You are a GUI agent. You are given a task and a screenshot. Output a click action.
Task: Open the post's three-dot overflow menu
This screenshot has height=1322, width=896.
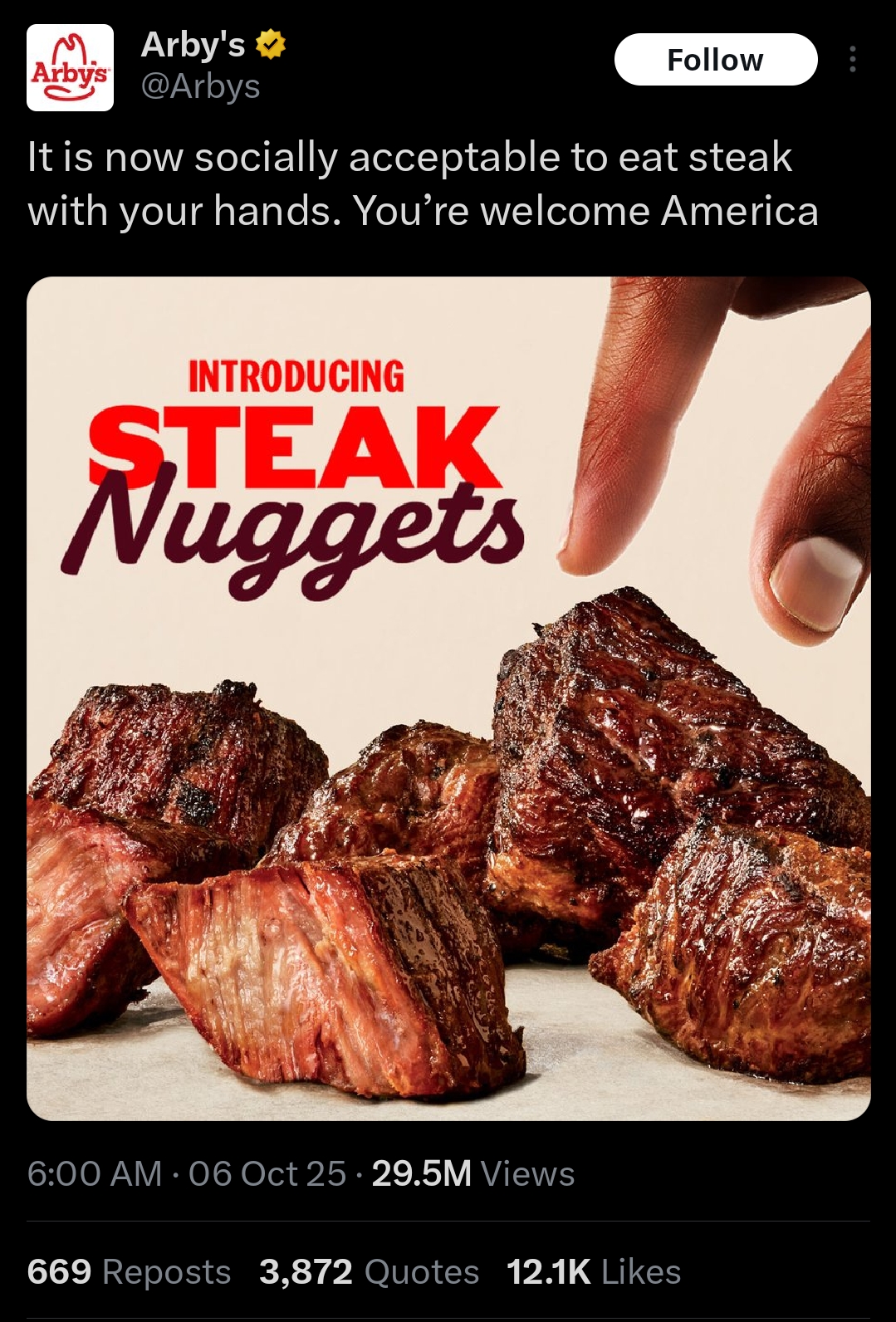pos(852,60)
